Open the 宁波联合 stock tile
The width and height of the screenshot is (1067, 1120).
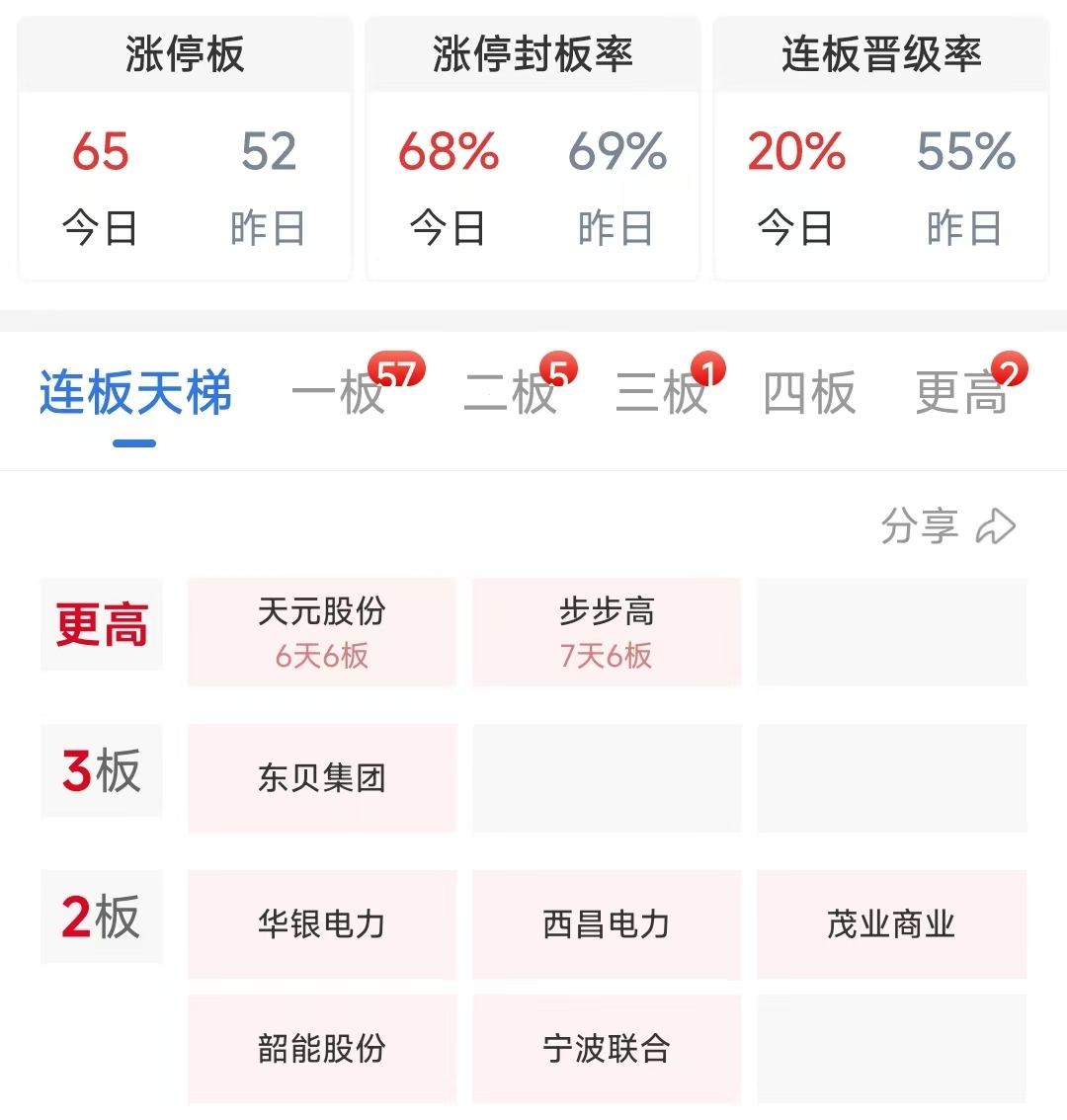(607, 1048)
